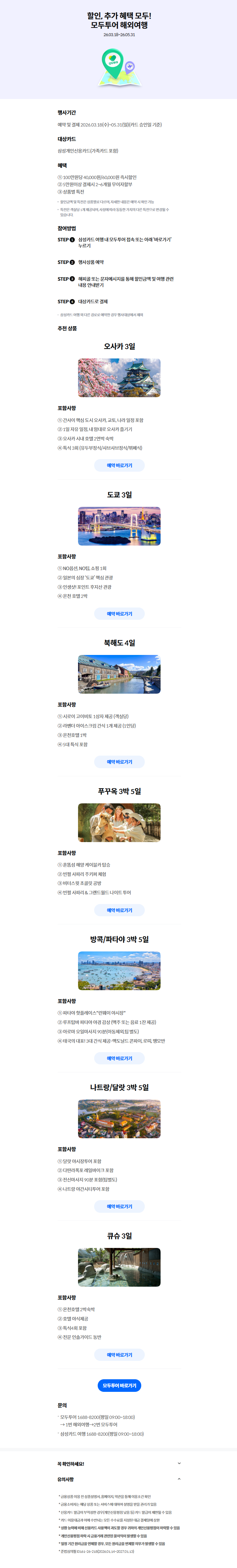The height and width of the screenshot is (1568, 237).
Task: Go to 예약 바로가기 for 푸꾸옥 3박 5일
Action: pyautogui.click(x=119, y=910)
